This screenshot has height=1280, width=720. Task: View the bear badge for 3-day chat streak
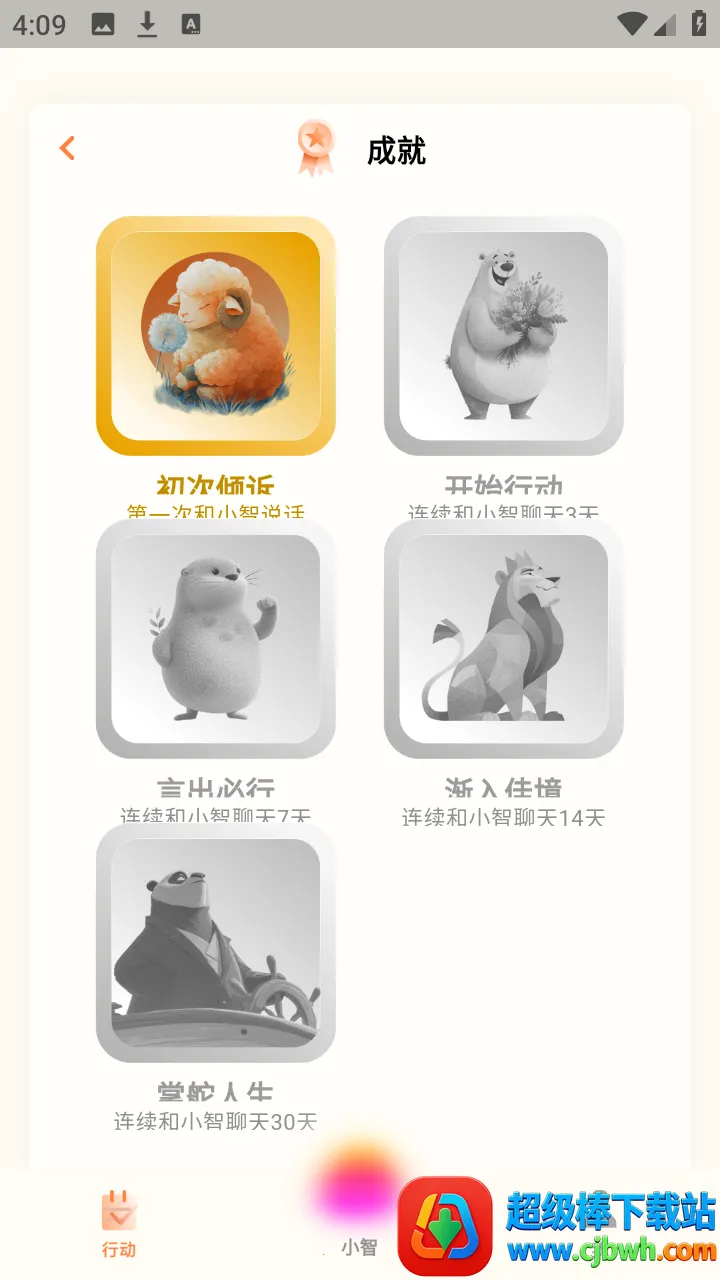tap(503, 336)
